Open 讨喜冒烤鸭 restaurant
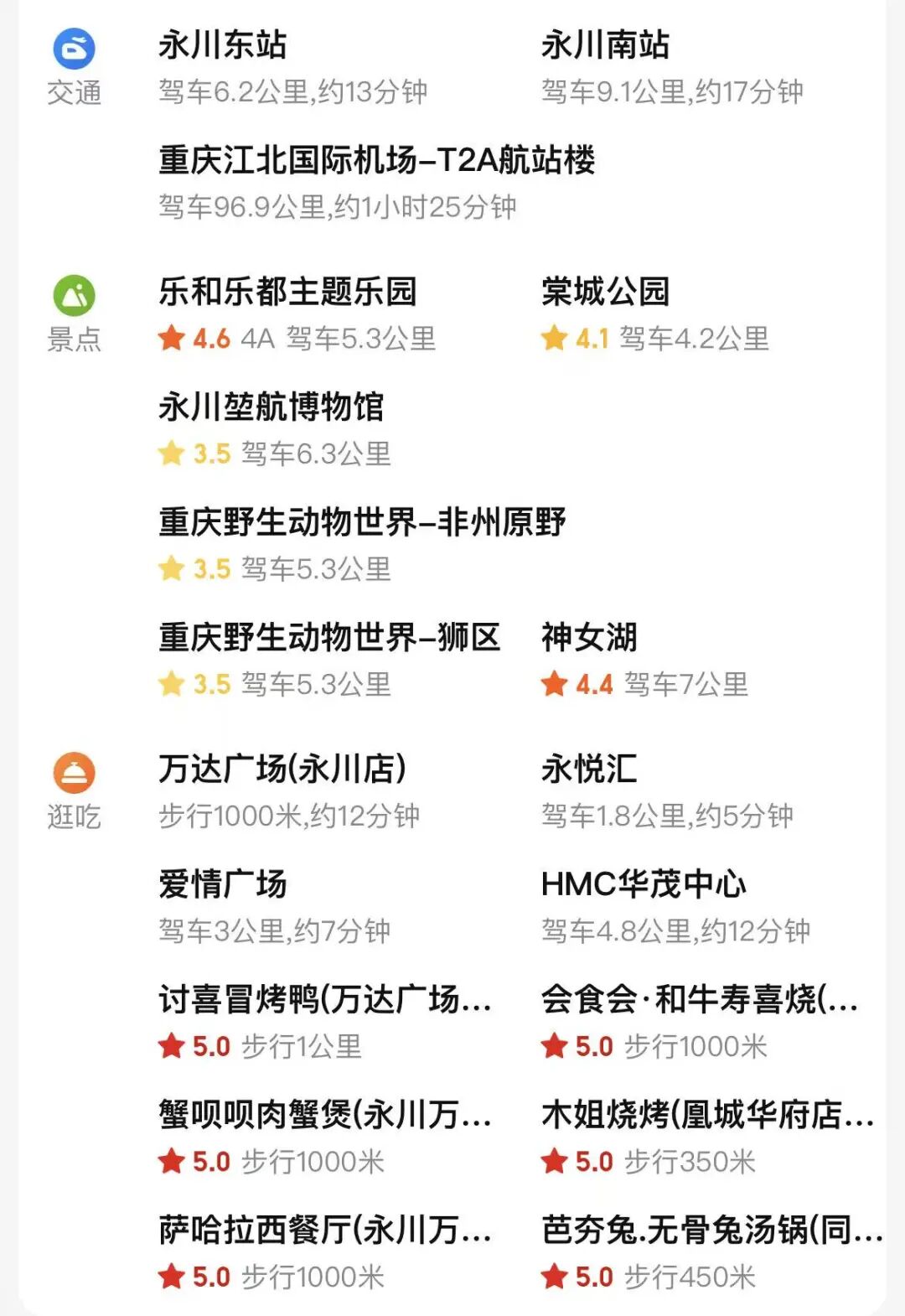 (x=324, y=1000)
